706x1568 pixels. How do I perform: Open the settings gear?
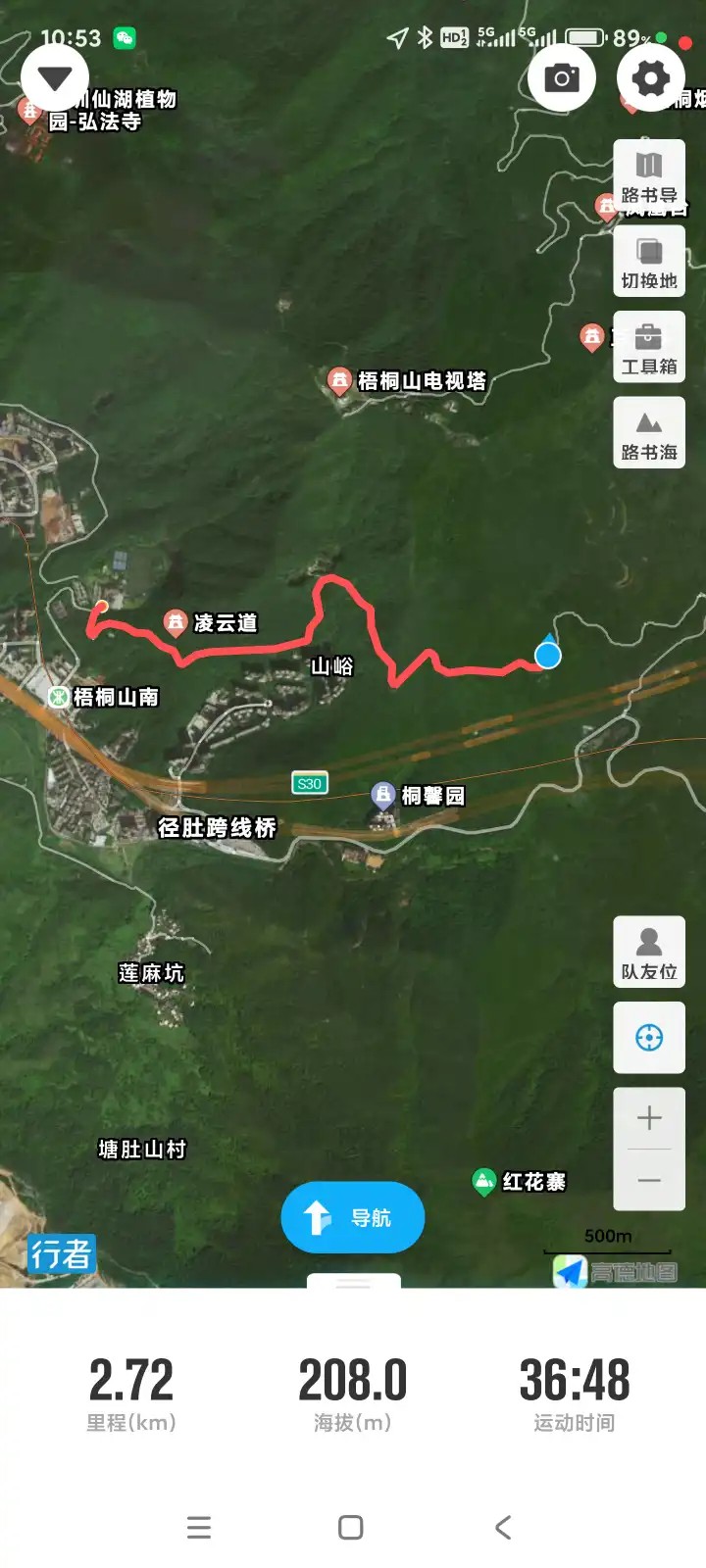click(x=650, y=78)
